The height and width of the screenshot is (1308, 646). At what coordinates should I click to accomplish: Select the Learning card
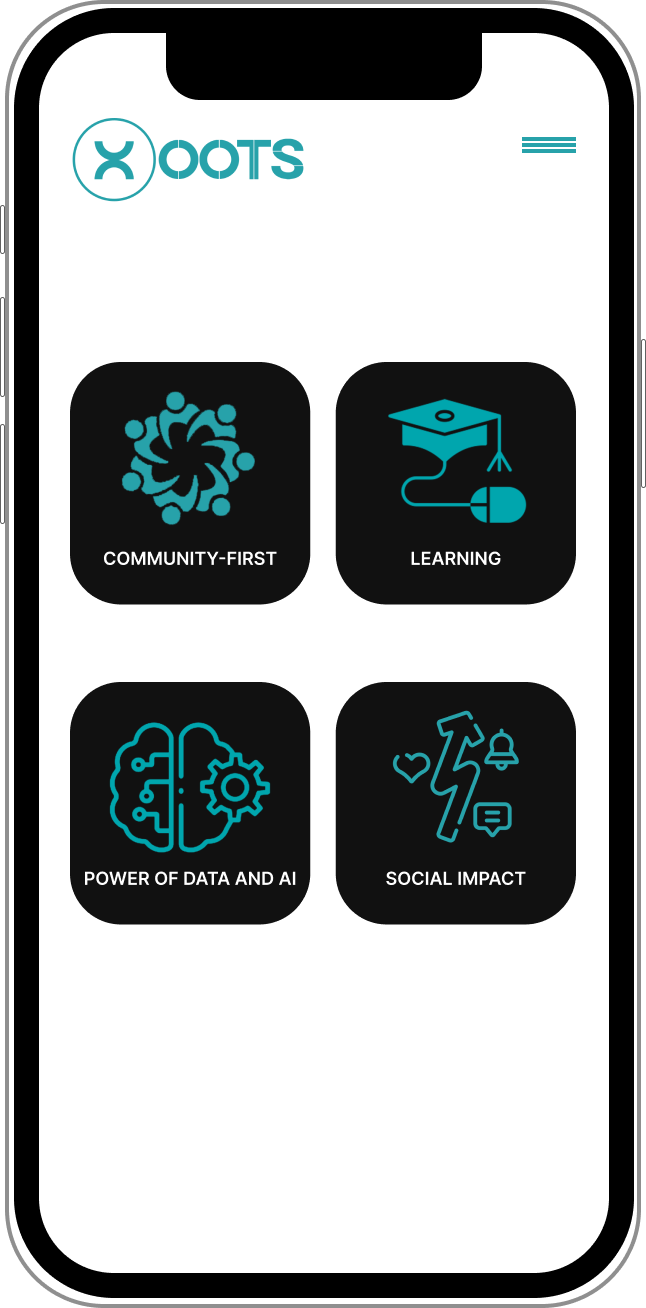point(455,483)
